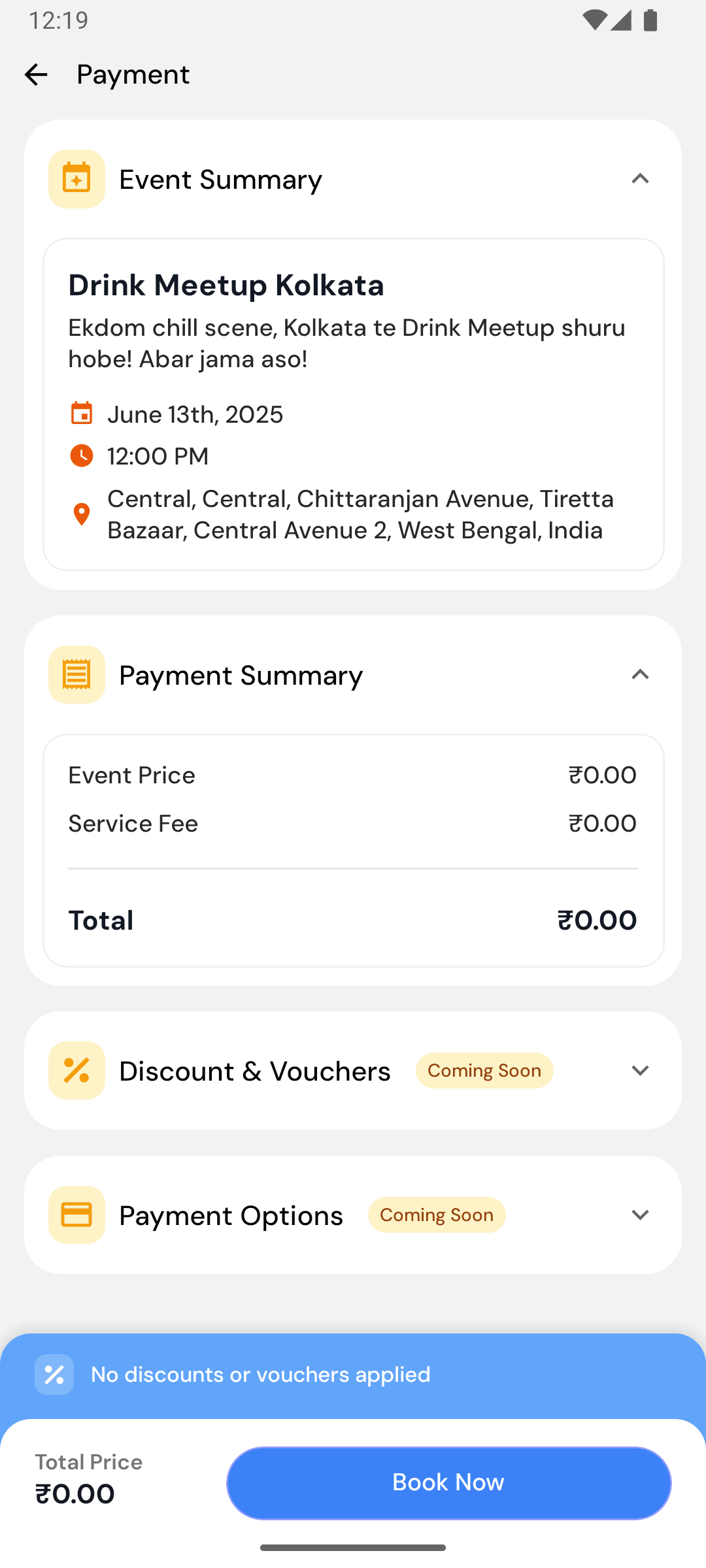This screenshot has width=706, height=1568.
Task: Expand the Discount & Vouchers section
Action: pyautogui.click(x=640, y=1070)
